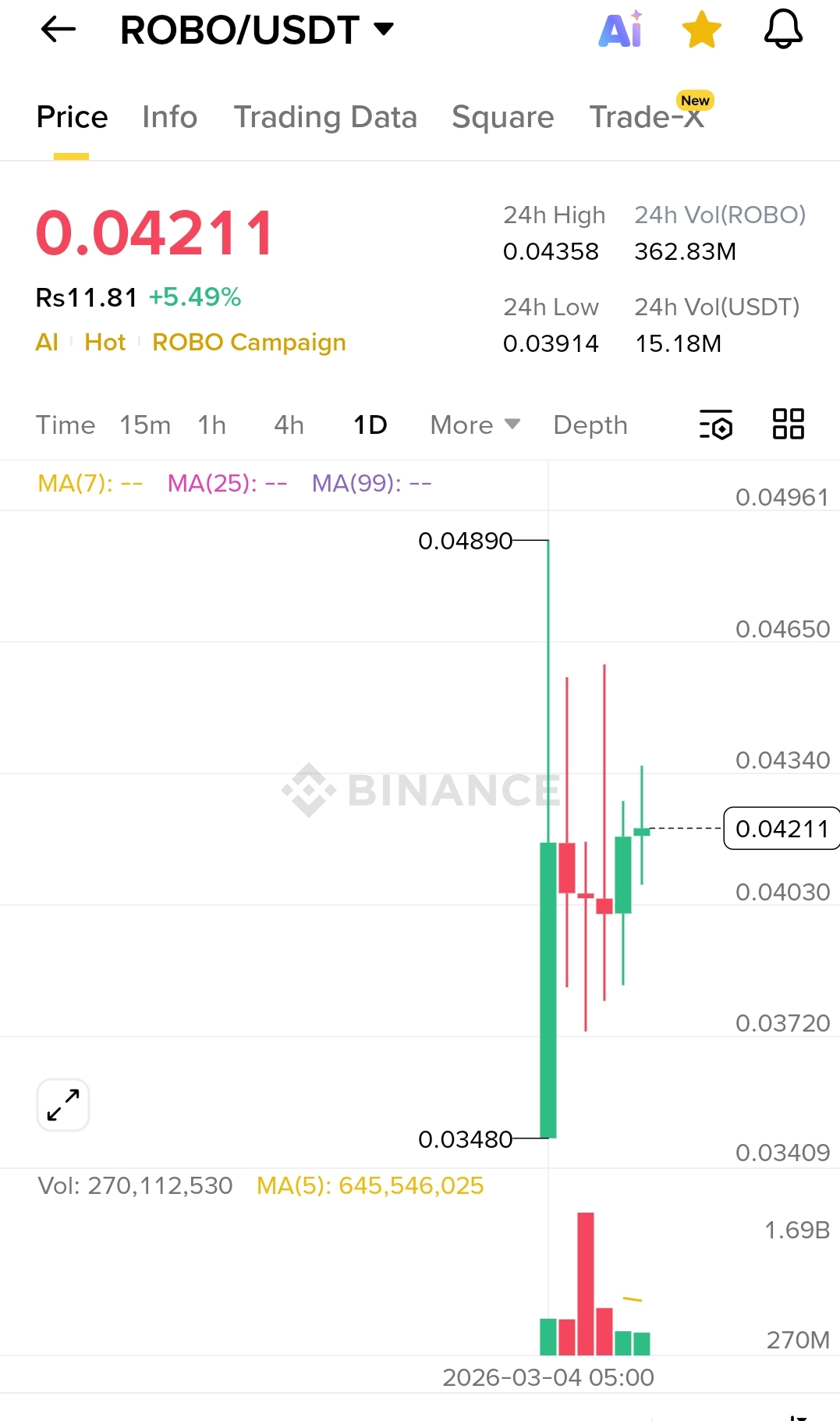Switch to the Info tab
This screenshot has width=840, height=1421.
[169, 117]
